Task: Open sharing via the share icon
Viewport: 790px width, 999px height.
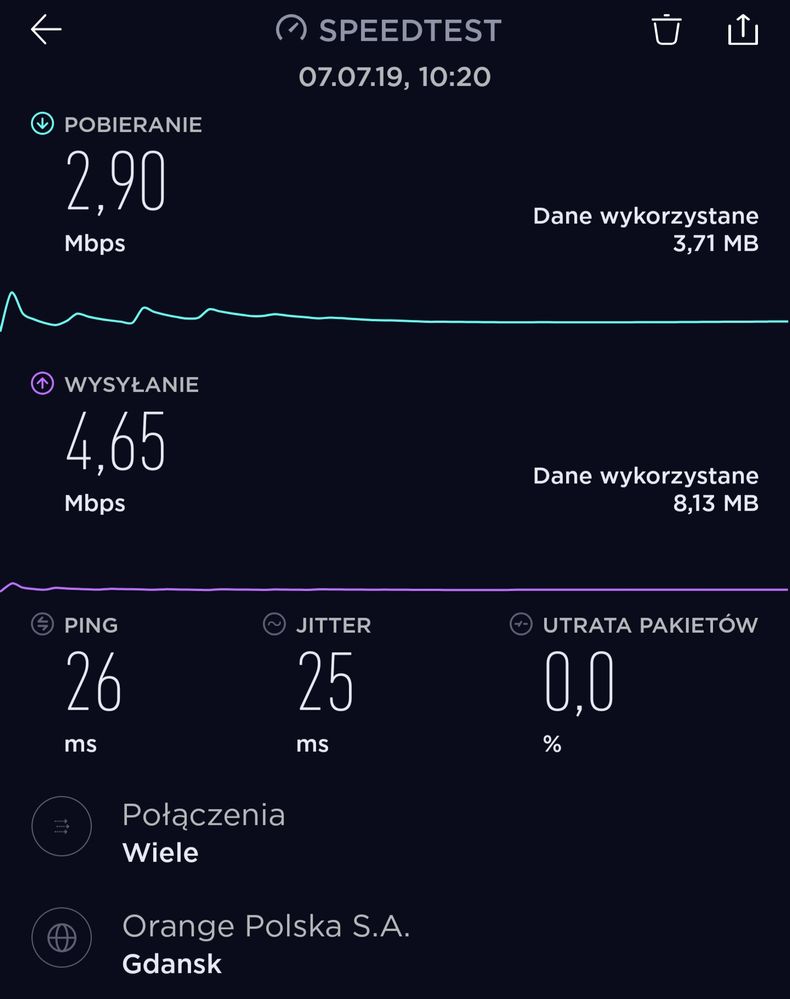Action: [x=744, y=30]
